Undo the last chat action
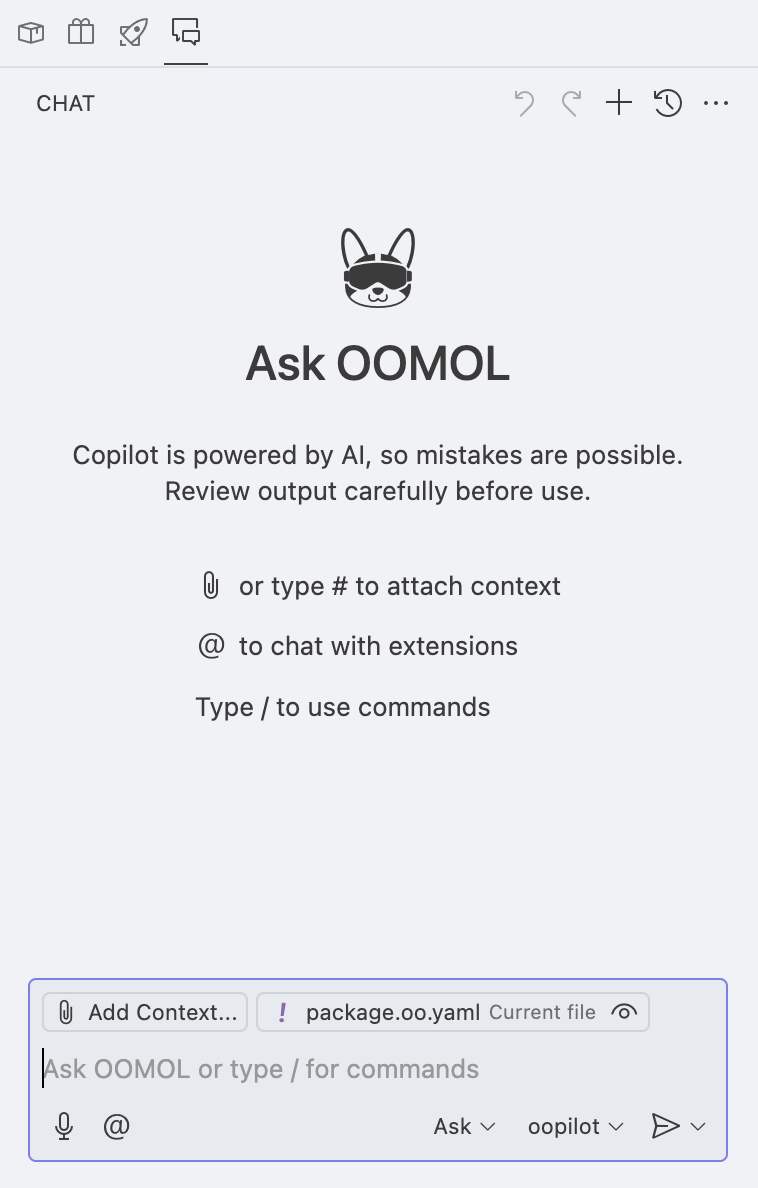This screenshot has height=1188, width=758. pyautogui.click(x=524, y=103)
